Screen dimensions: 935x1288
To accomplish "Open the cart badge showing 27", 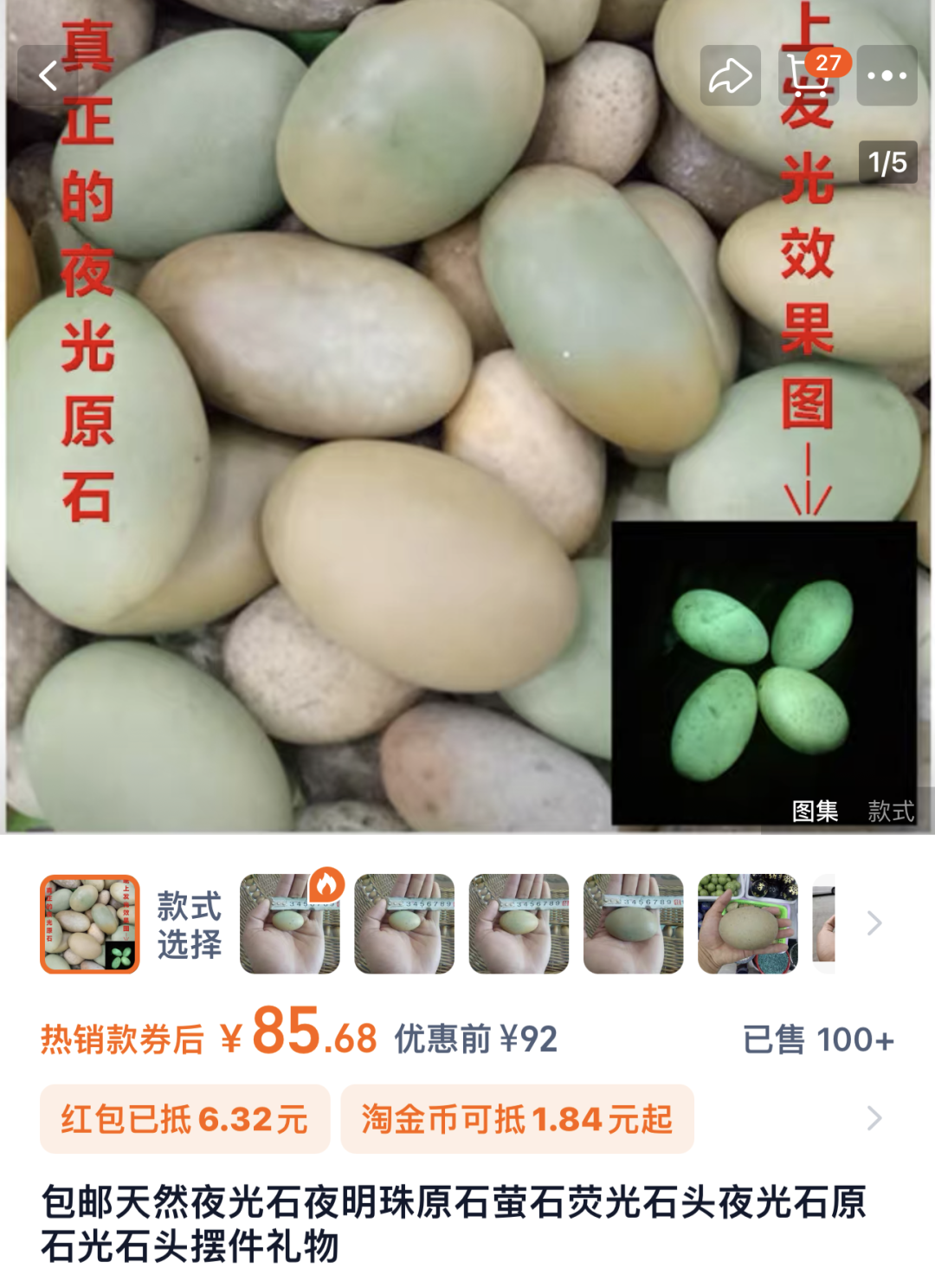I will coord(829,62).
